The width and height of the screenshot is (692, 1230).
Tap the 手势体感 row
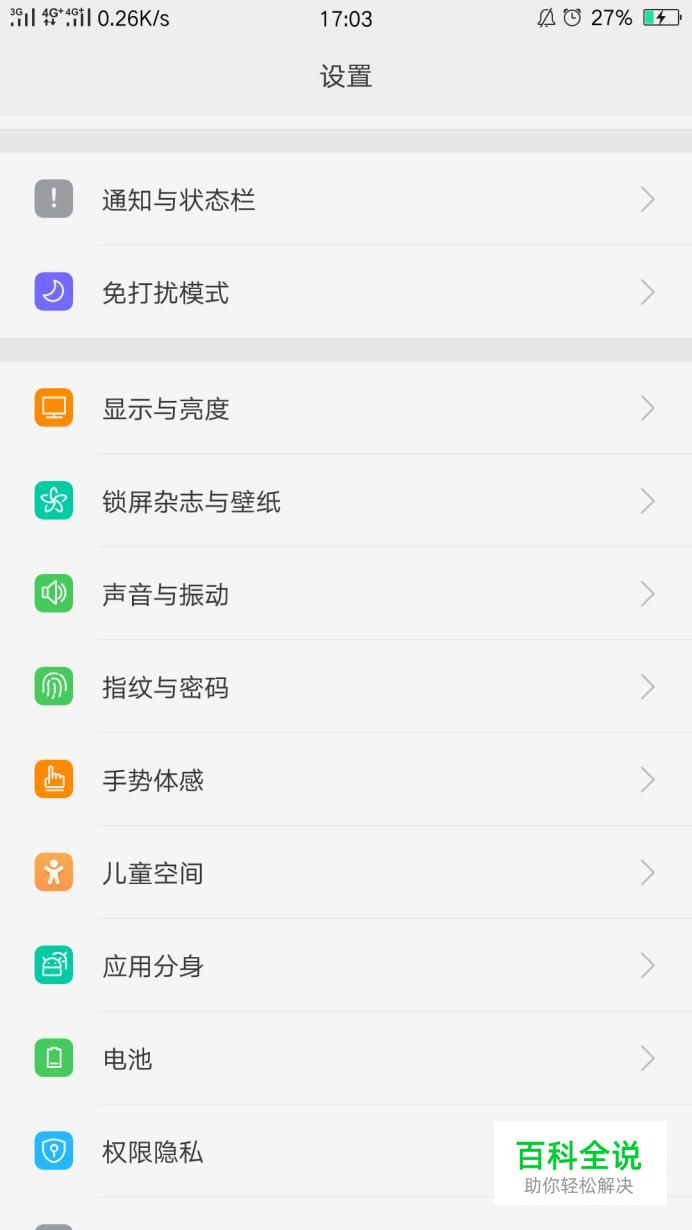[x=153, y=781]
